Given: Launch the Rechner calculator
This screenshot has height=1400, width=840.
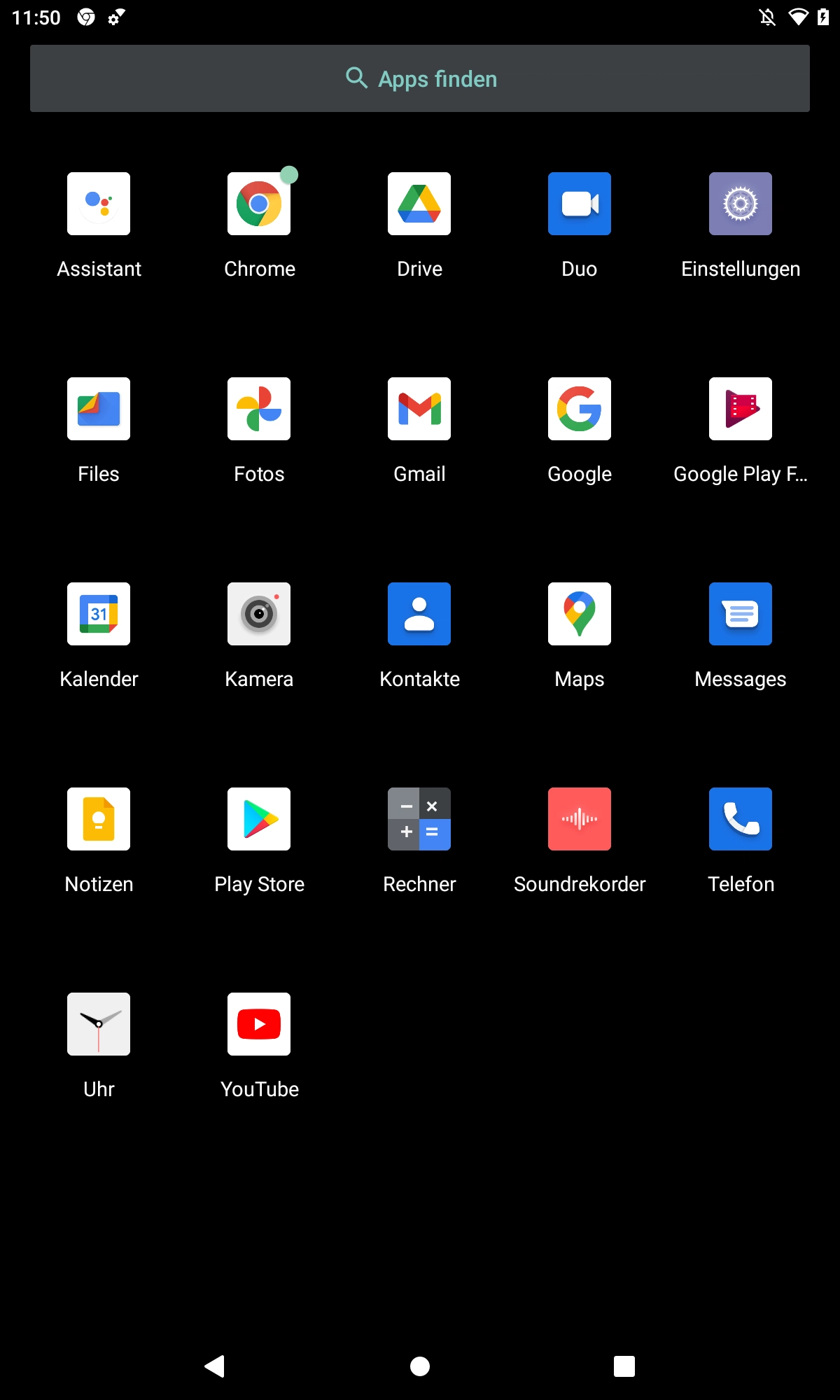Looking at the screenshot, I should click(419, 819).
